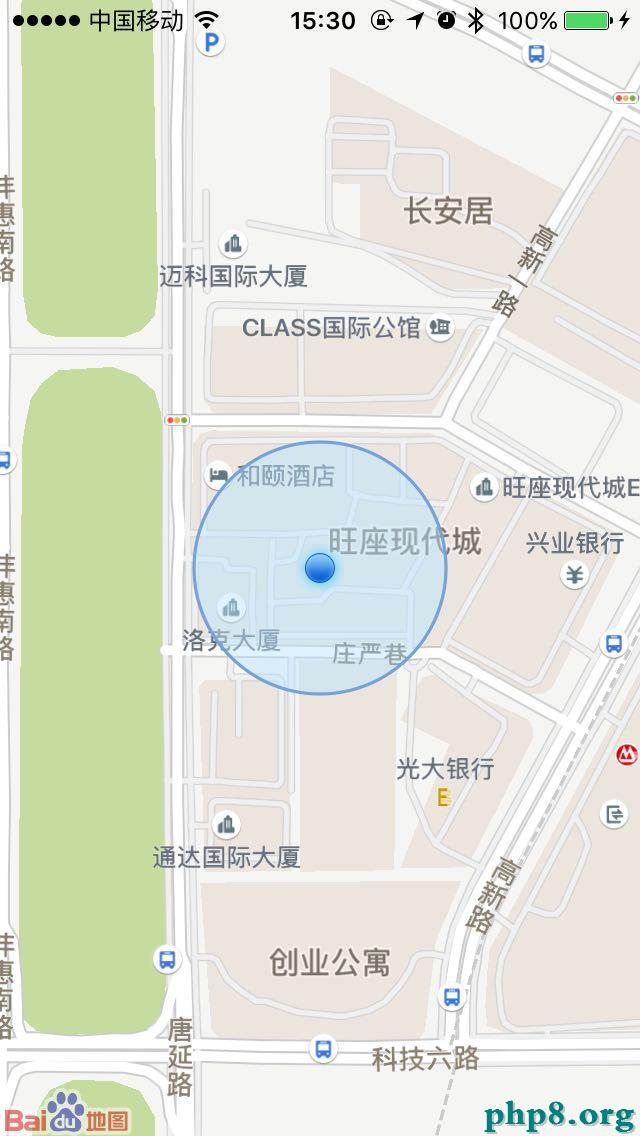Select the red subway station marker
The image size is (640, 1136).
(627, 755)
